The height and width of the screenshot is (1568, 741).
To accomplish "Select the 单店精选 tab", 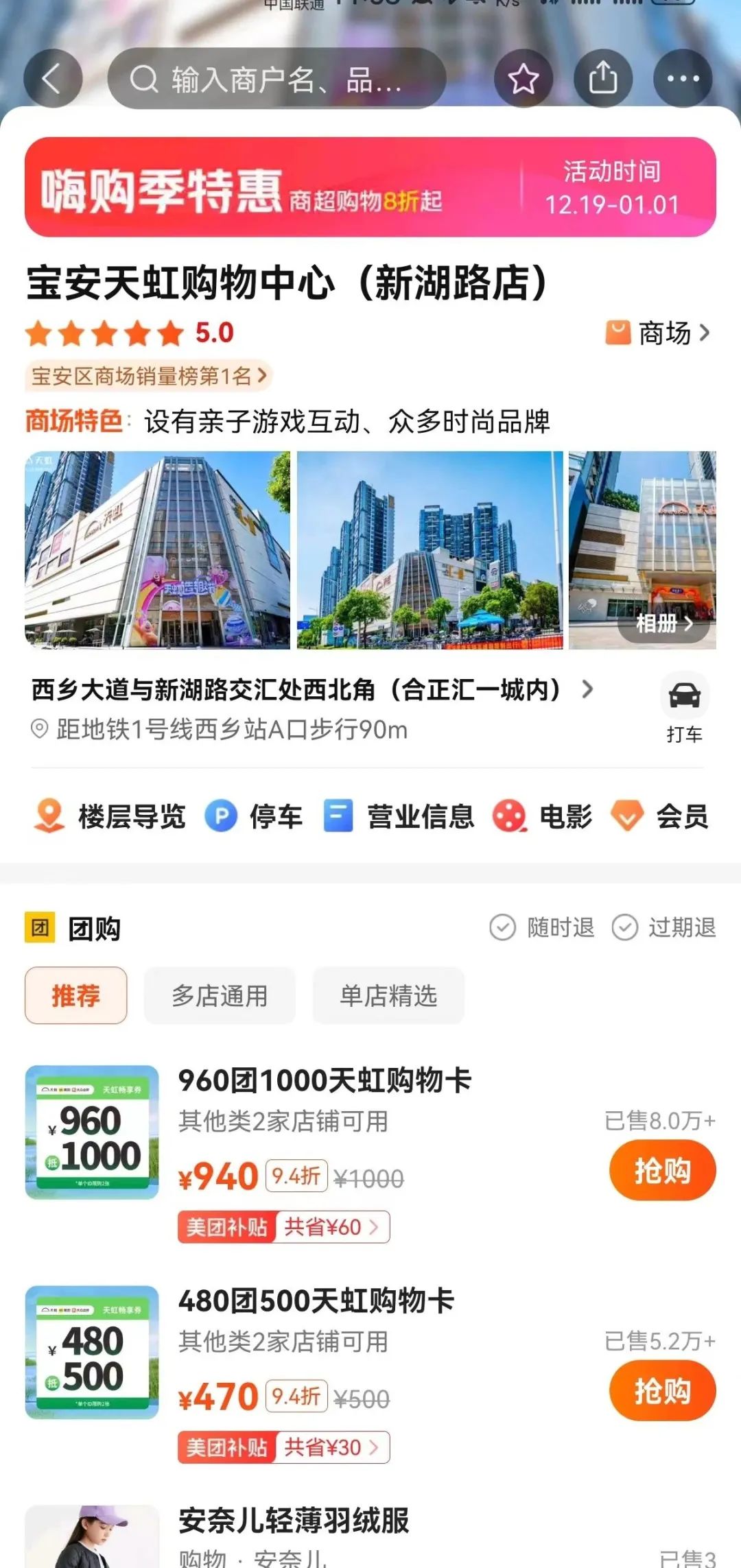I will click(x=388, y=996).
